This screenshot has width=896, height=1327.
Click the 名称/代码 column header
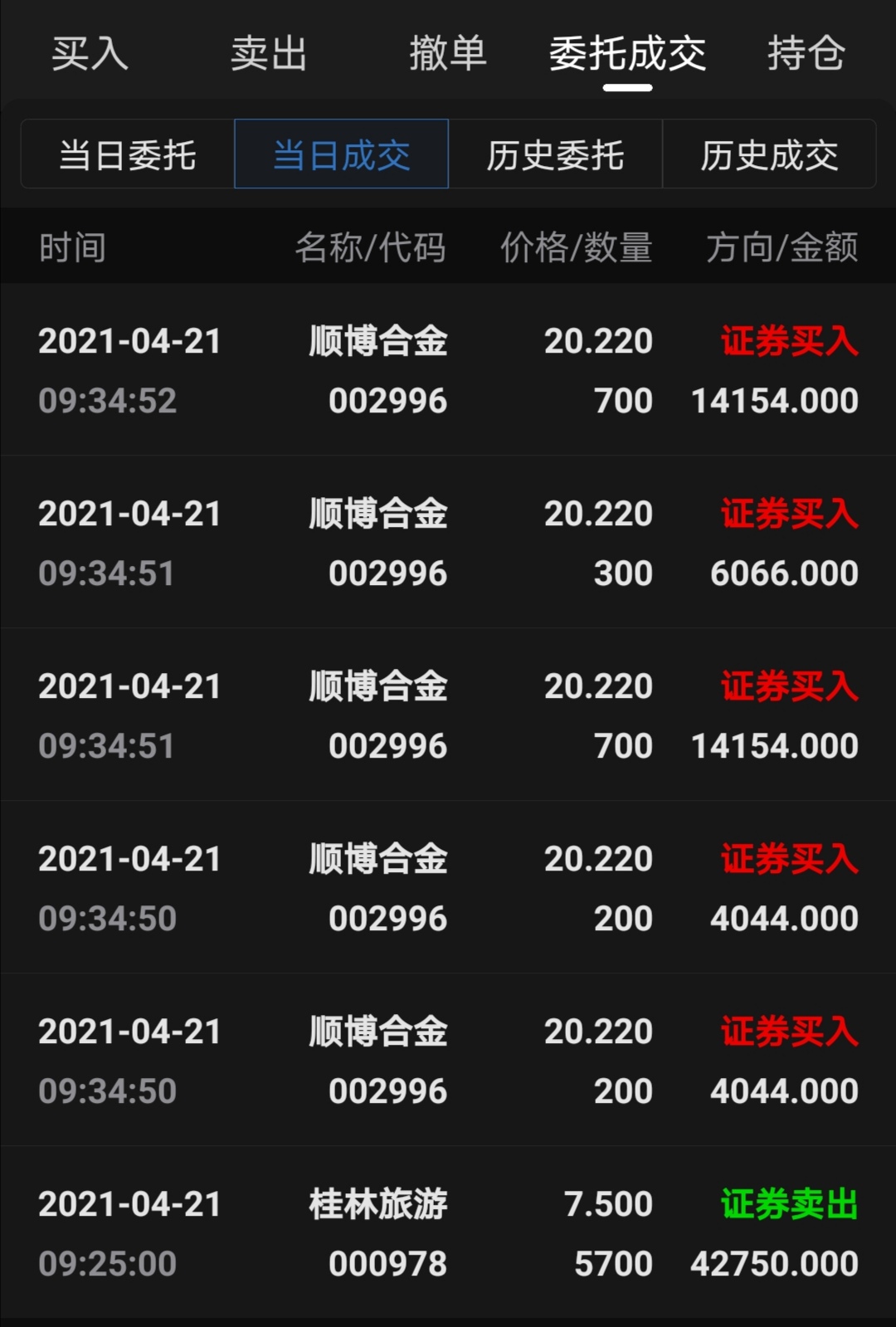tap(374, 248)
